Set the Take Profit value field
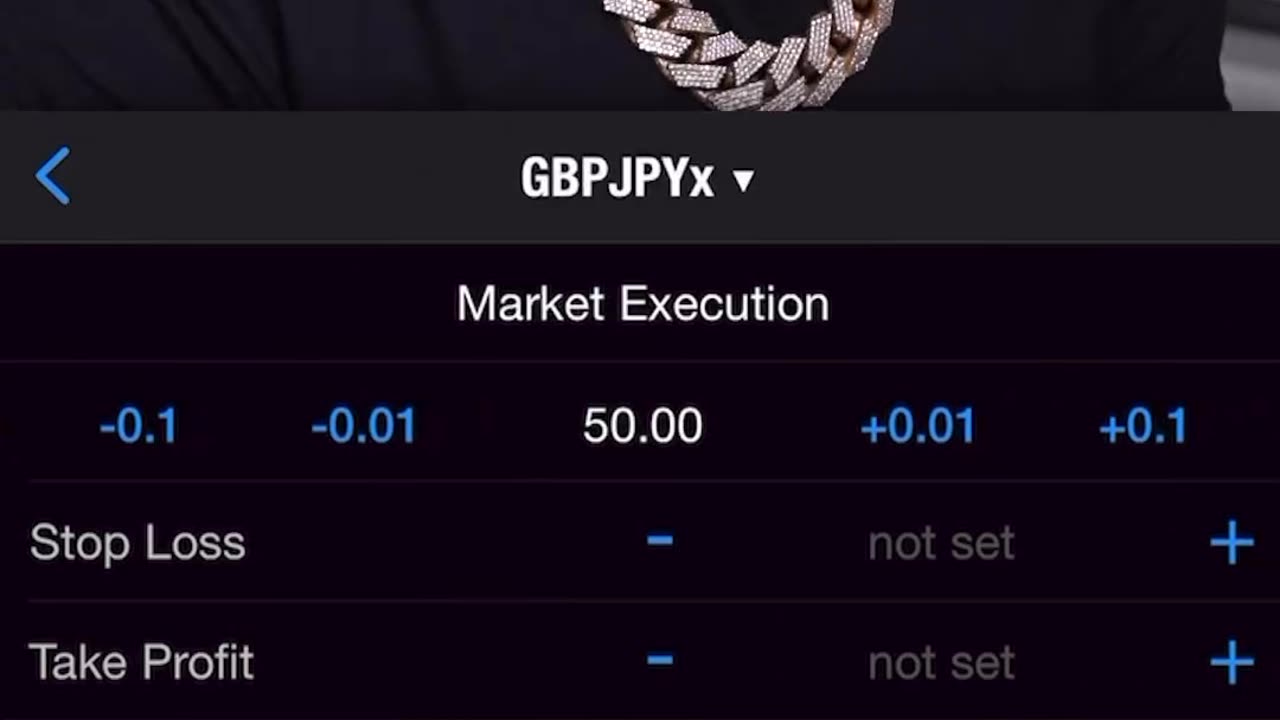The width and height of the screenshot is (1280, 720). click(x=941, y=662)
